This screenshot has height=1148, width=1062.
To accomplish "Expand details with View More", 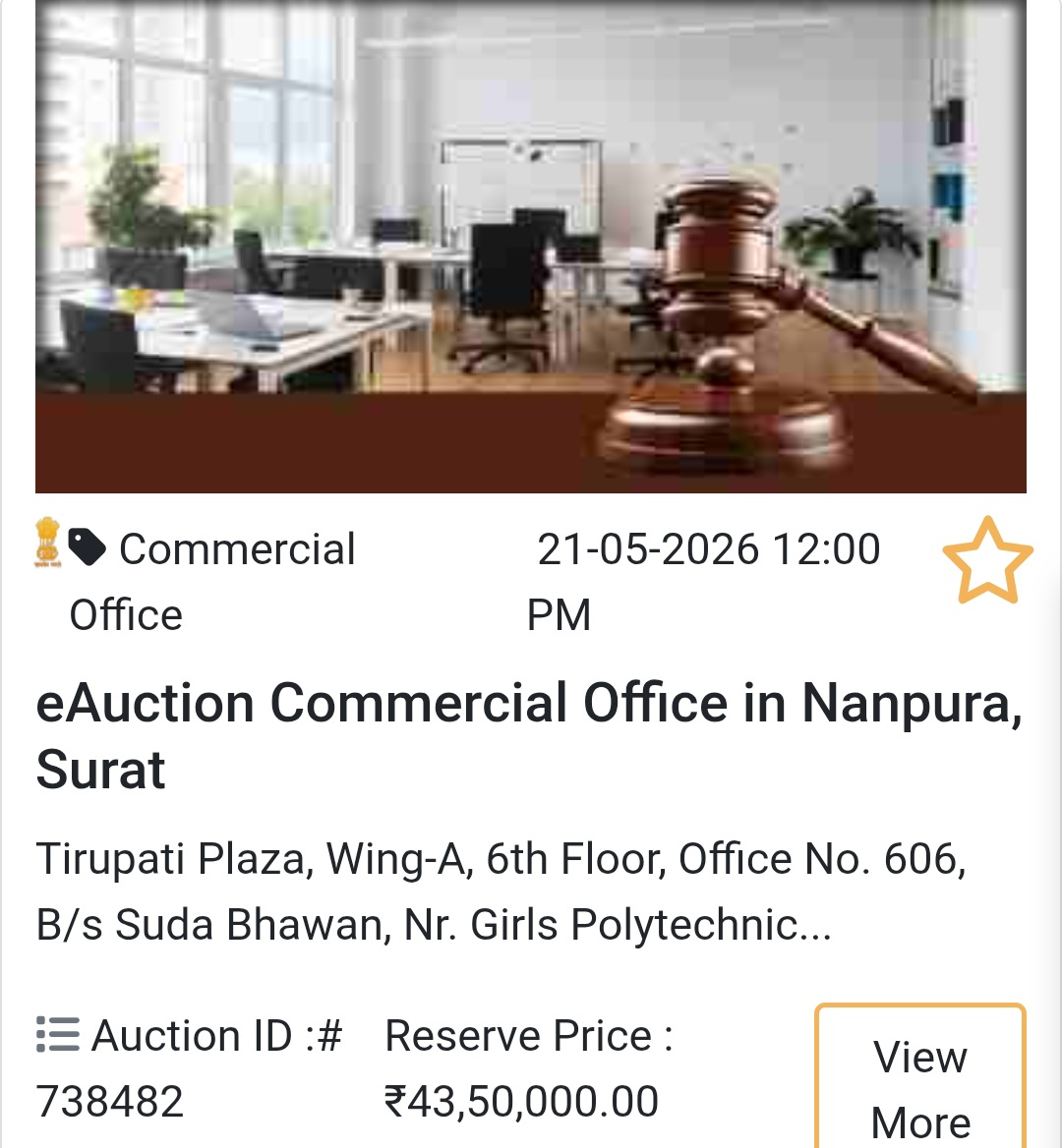I will [x=918, y=1081].
